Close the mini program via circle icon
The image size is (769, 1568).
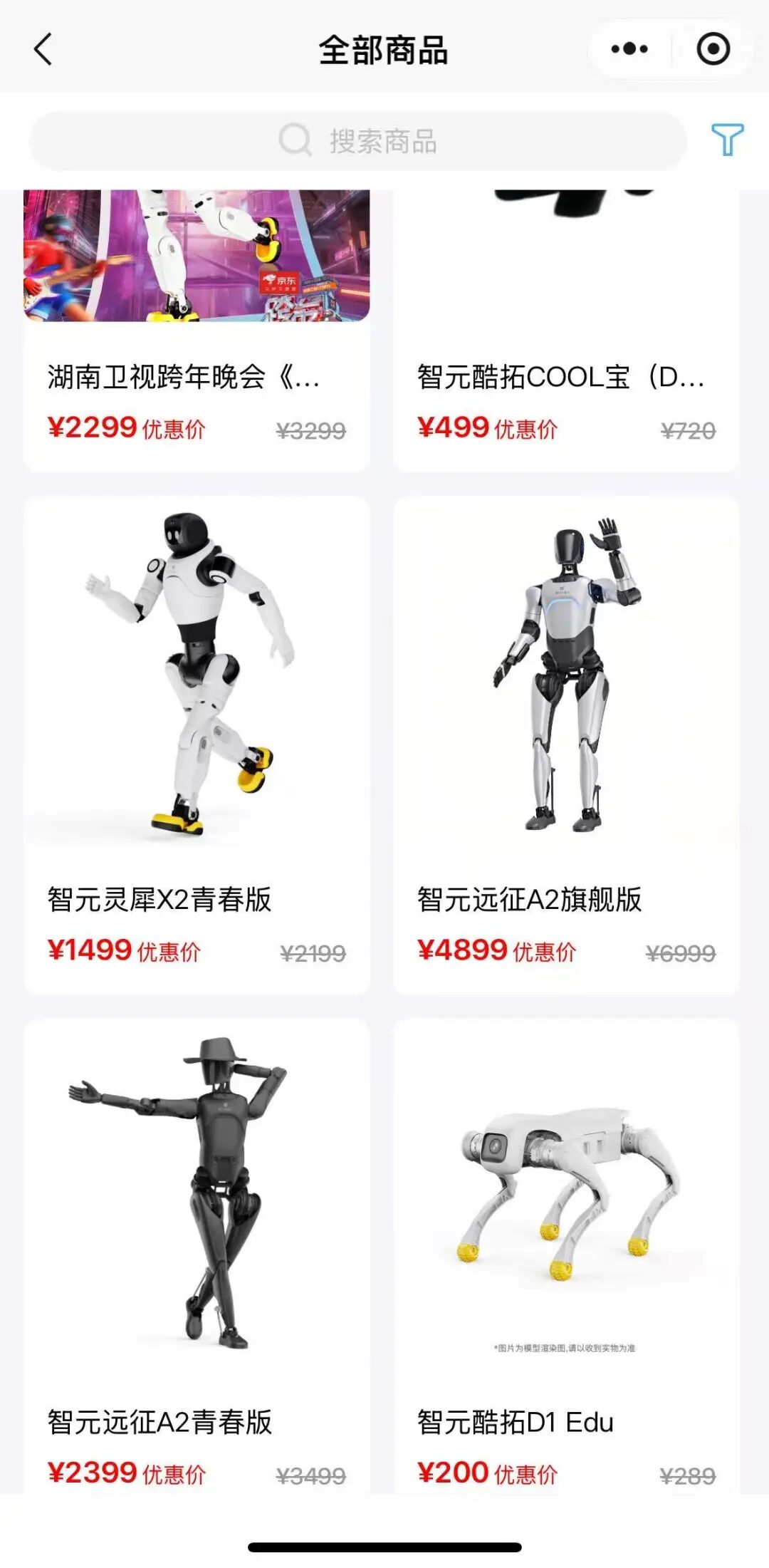713,49
